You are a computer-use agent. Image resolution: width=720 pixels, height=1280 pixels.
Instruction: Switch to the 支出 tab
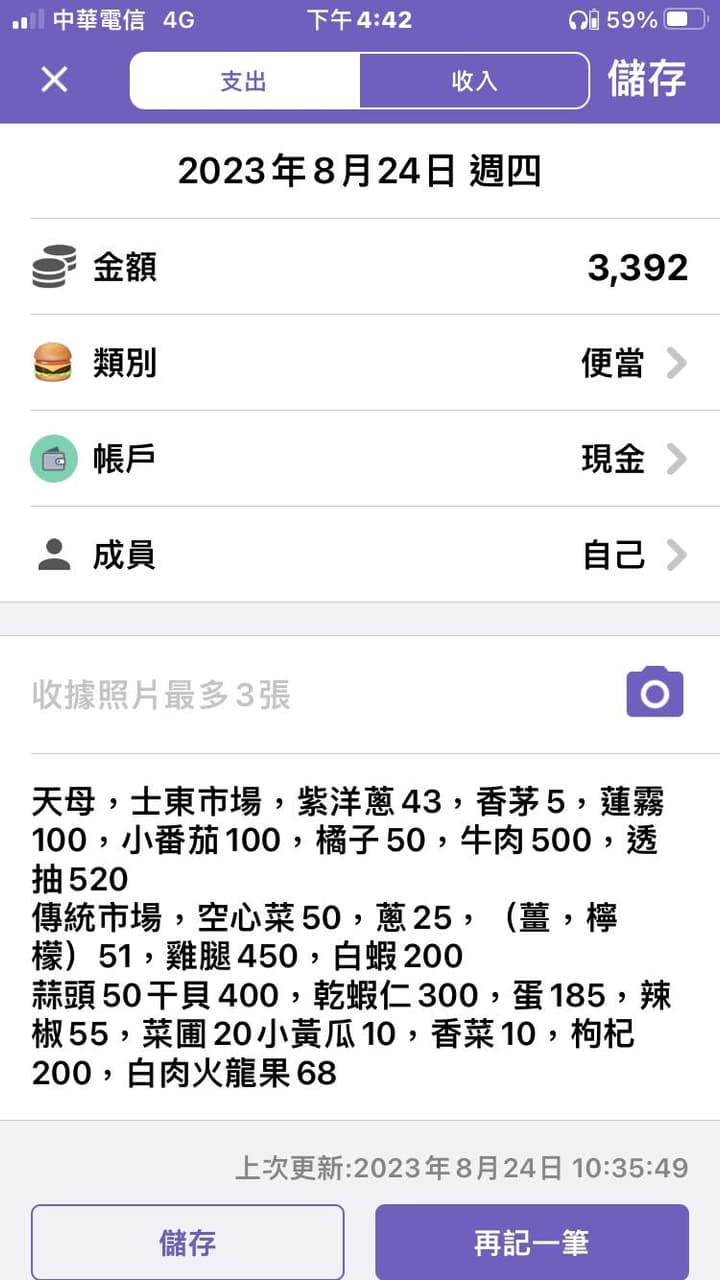tap(244, 81)
